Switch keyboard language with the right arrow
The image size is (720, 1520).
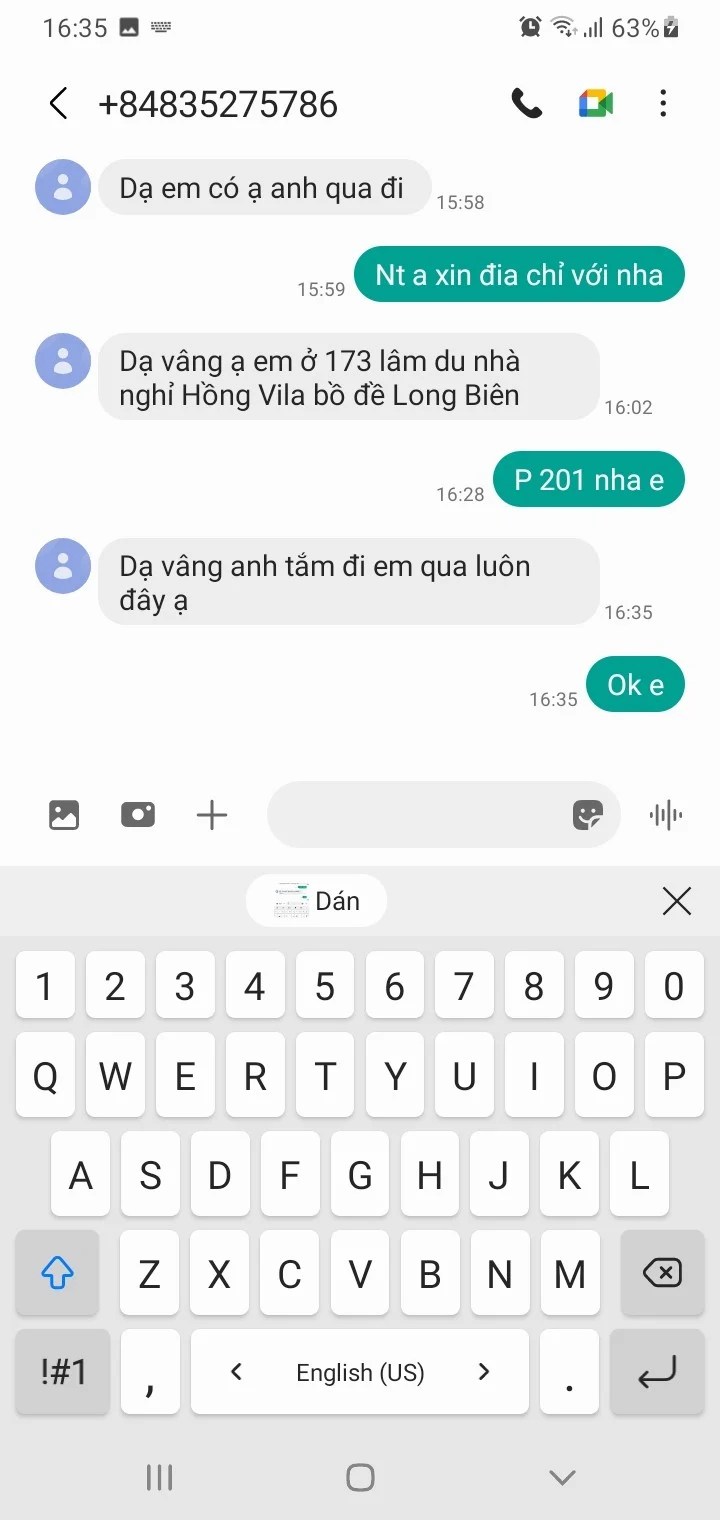tap(484, 1372)
